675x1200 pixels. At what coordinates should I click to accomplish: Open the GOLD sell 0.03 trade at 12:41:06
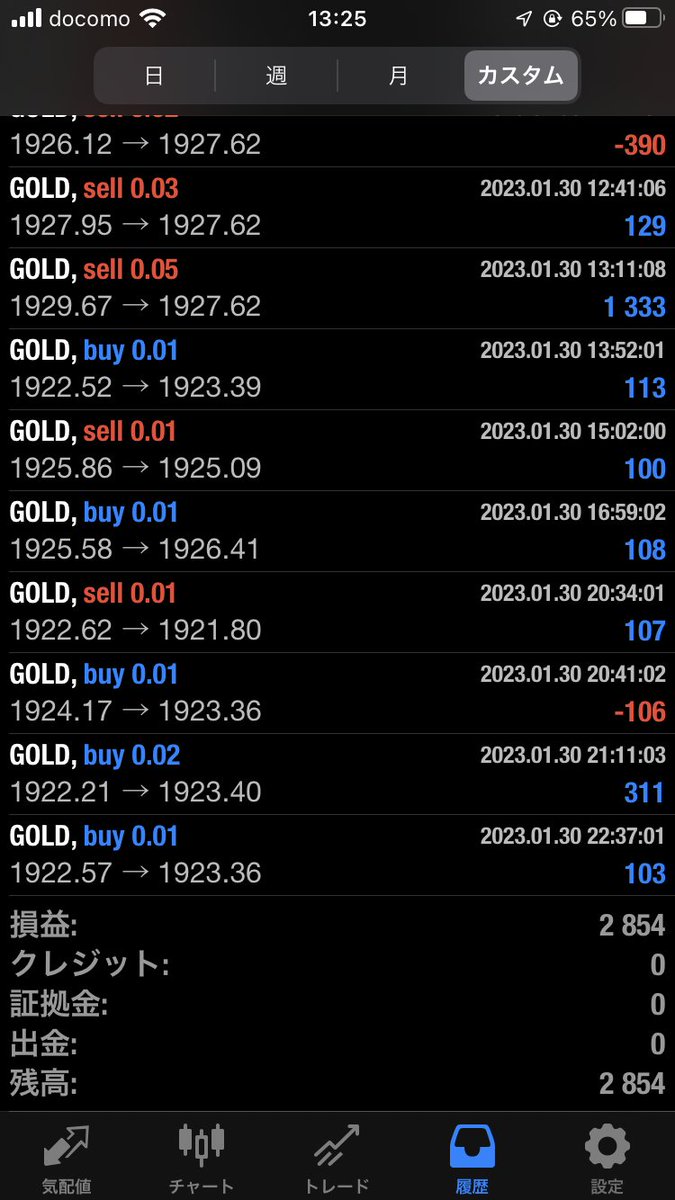[x=337, y=207]
